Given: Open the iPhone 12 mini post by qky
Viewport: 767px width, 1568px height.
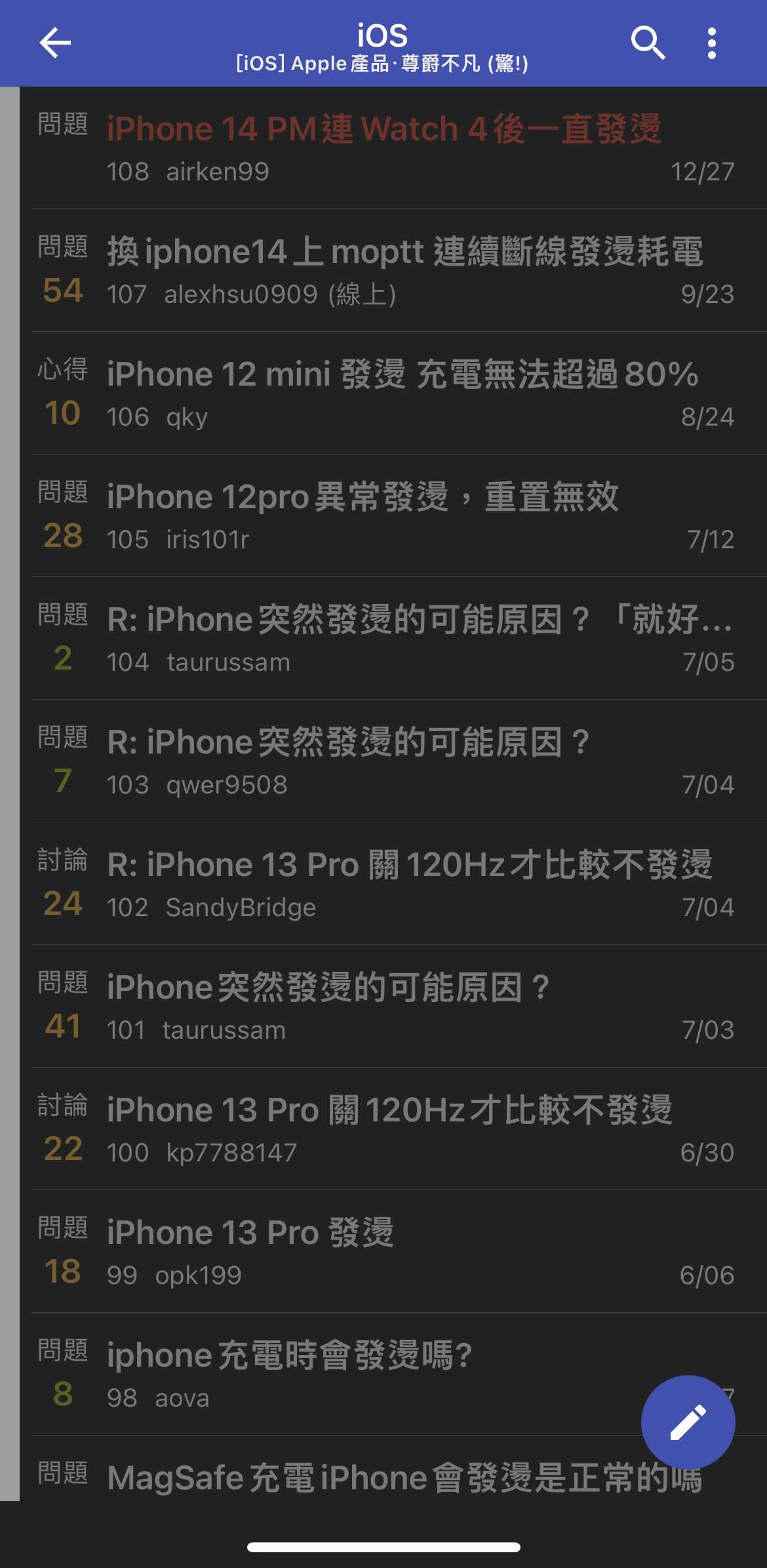Looking at the screenshot, I should [393, 393].
